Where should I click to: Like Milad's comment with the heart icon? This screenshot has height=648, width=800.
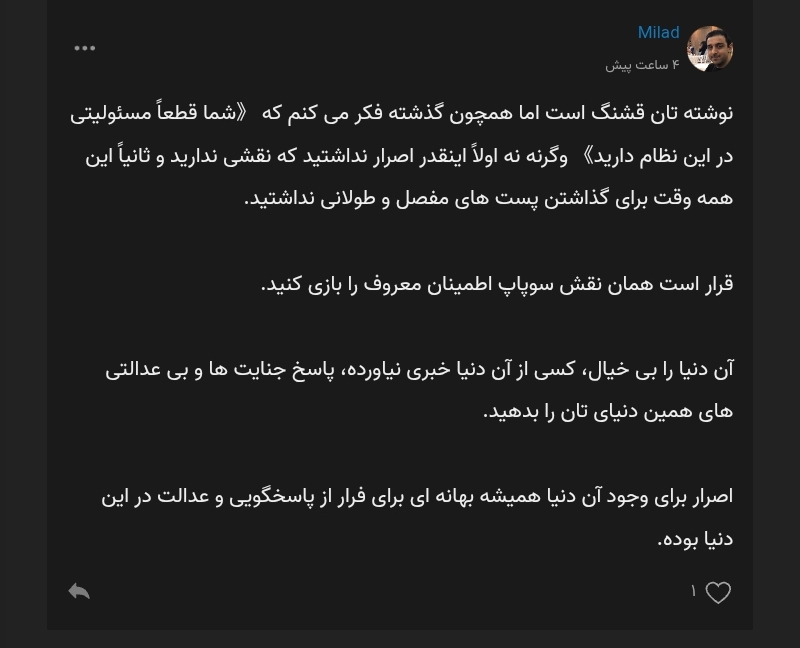(x=718, y=593)
